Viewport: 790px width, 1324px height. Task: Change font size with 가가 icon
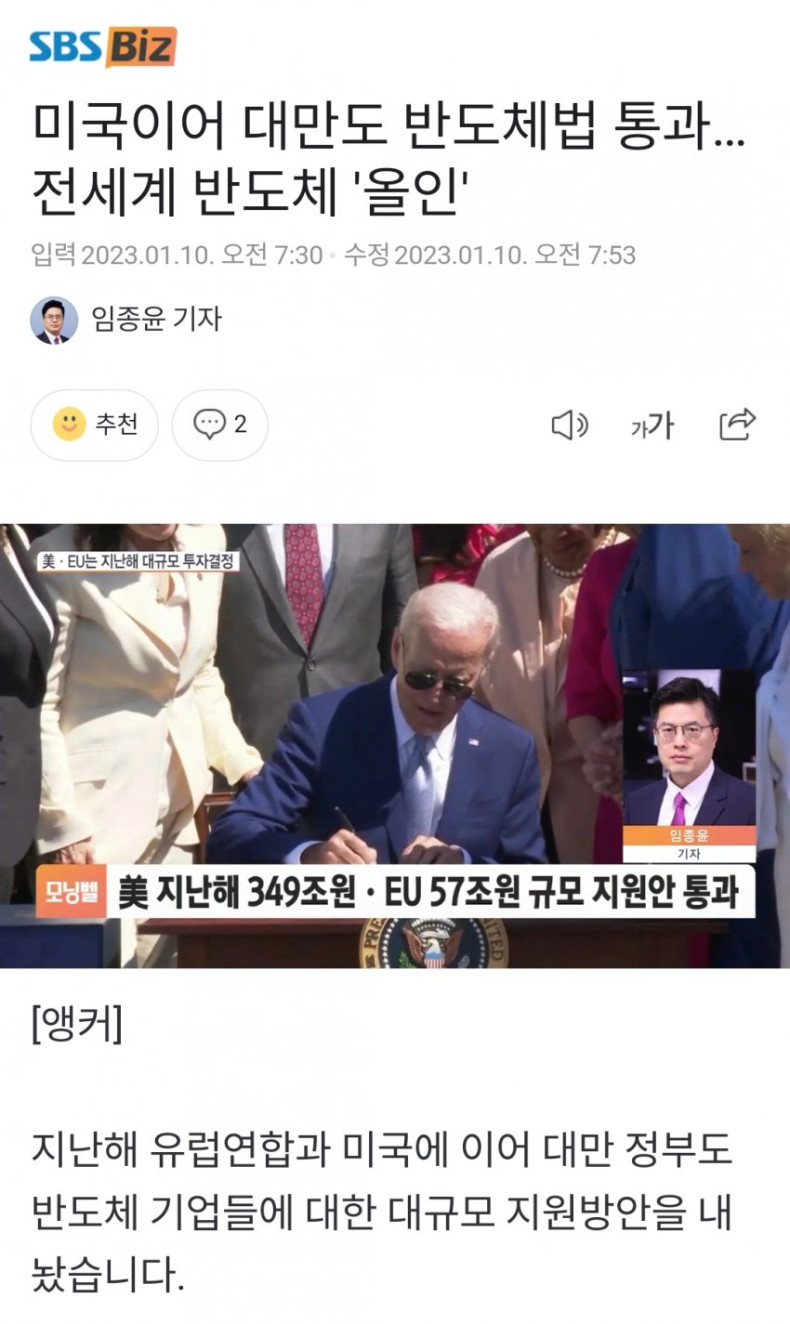coord(652,426)
